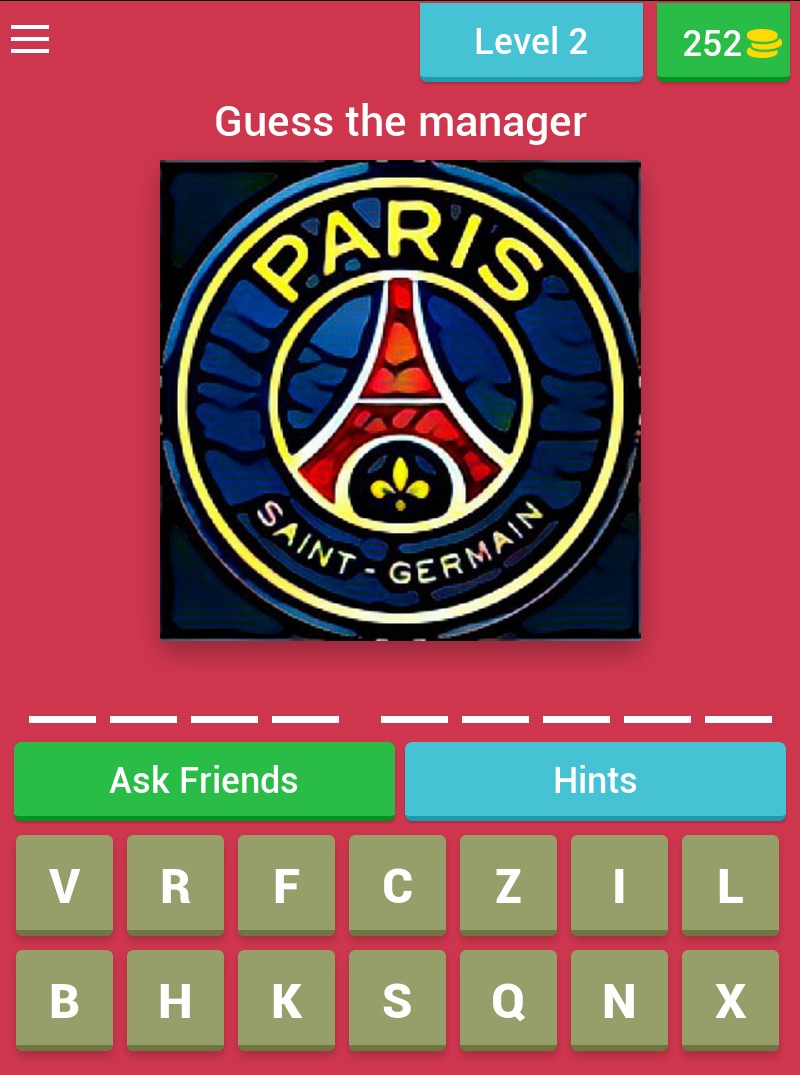Choose the letter R key
This screenshot has height=1075, width=800.
175,885
